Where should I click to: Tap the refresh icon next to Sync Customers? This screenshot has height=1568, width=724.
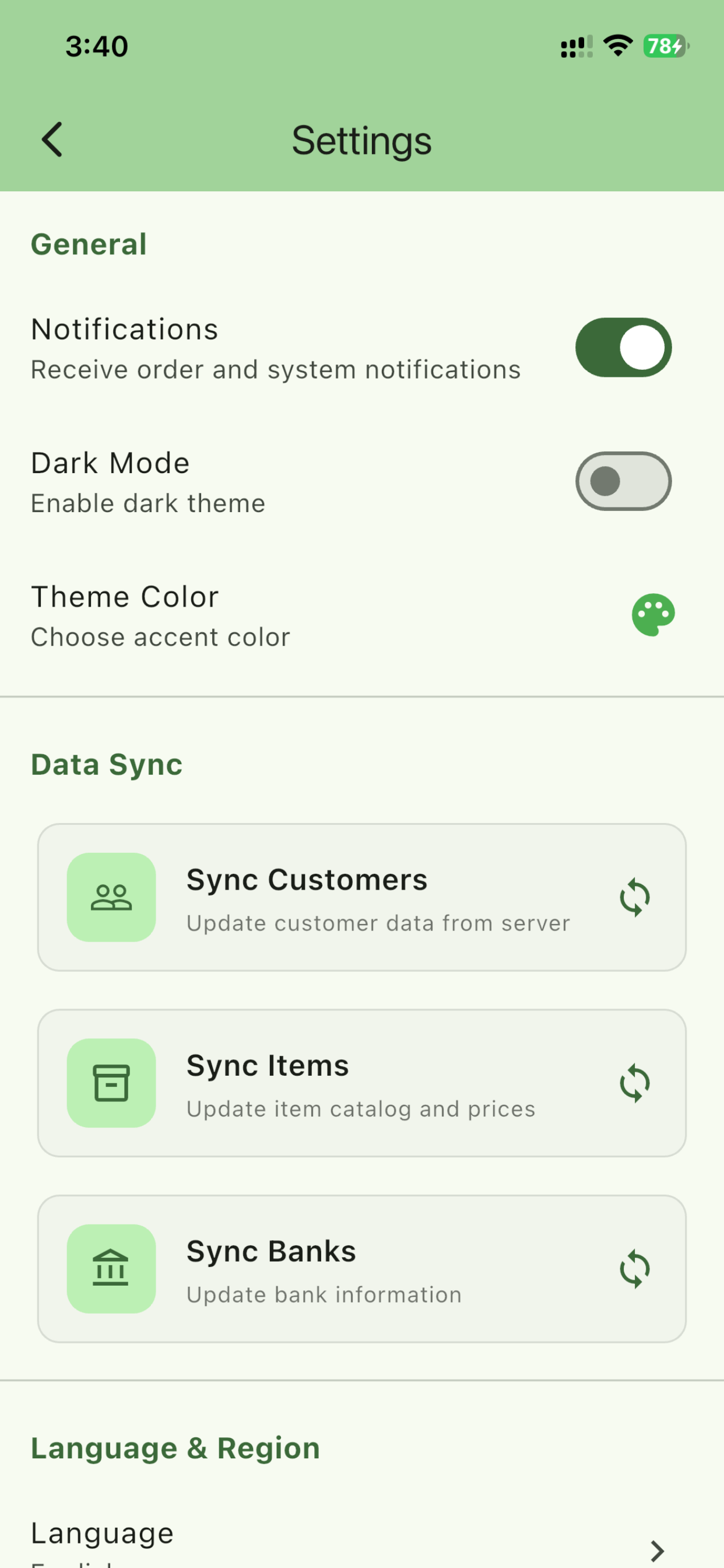tap(635, 897)
